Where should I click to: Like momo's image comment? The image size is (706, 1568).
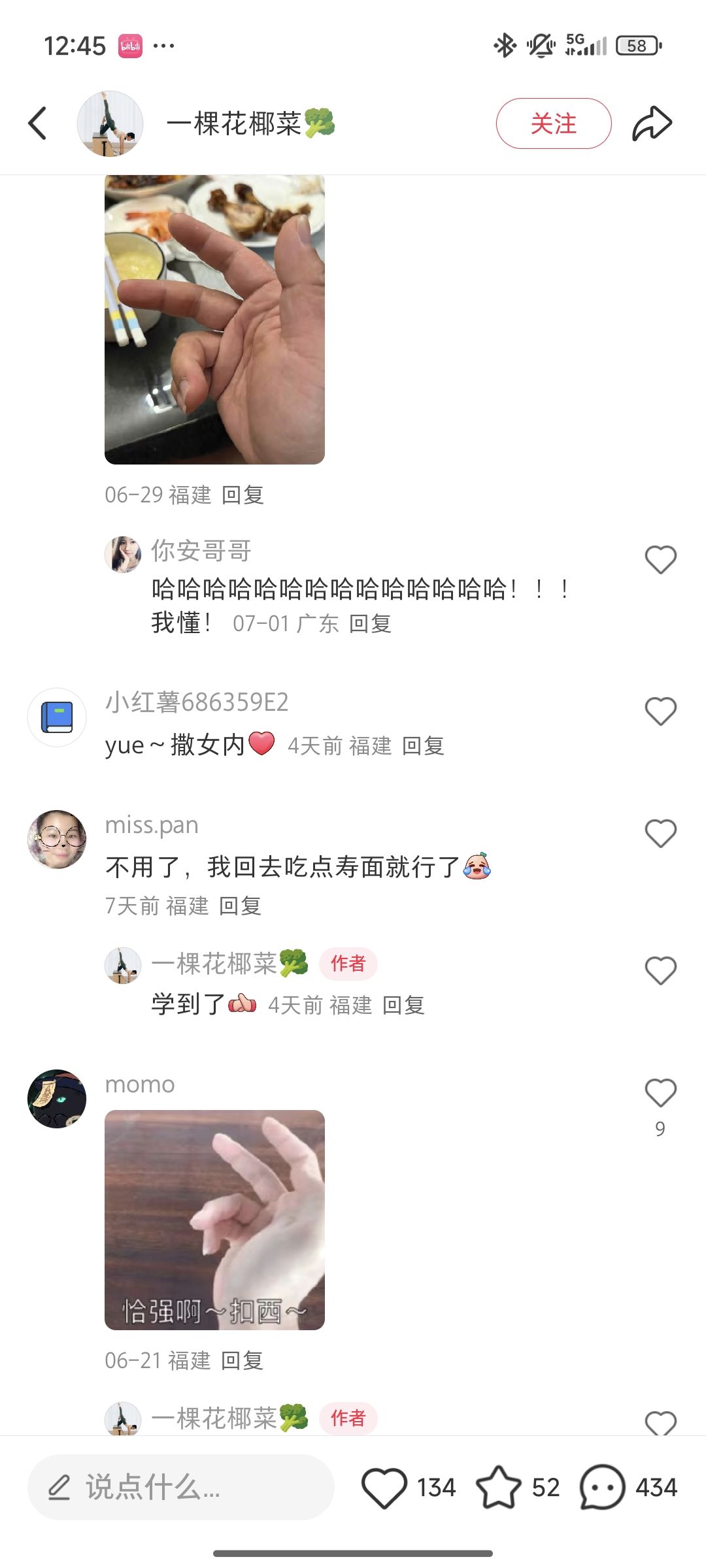(660, 1093)
